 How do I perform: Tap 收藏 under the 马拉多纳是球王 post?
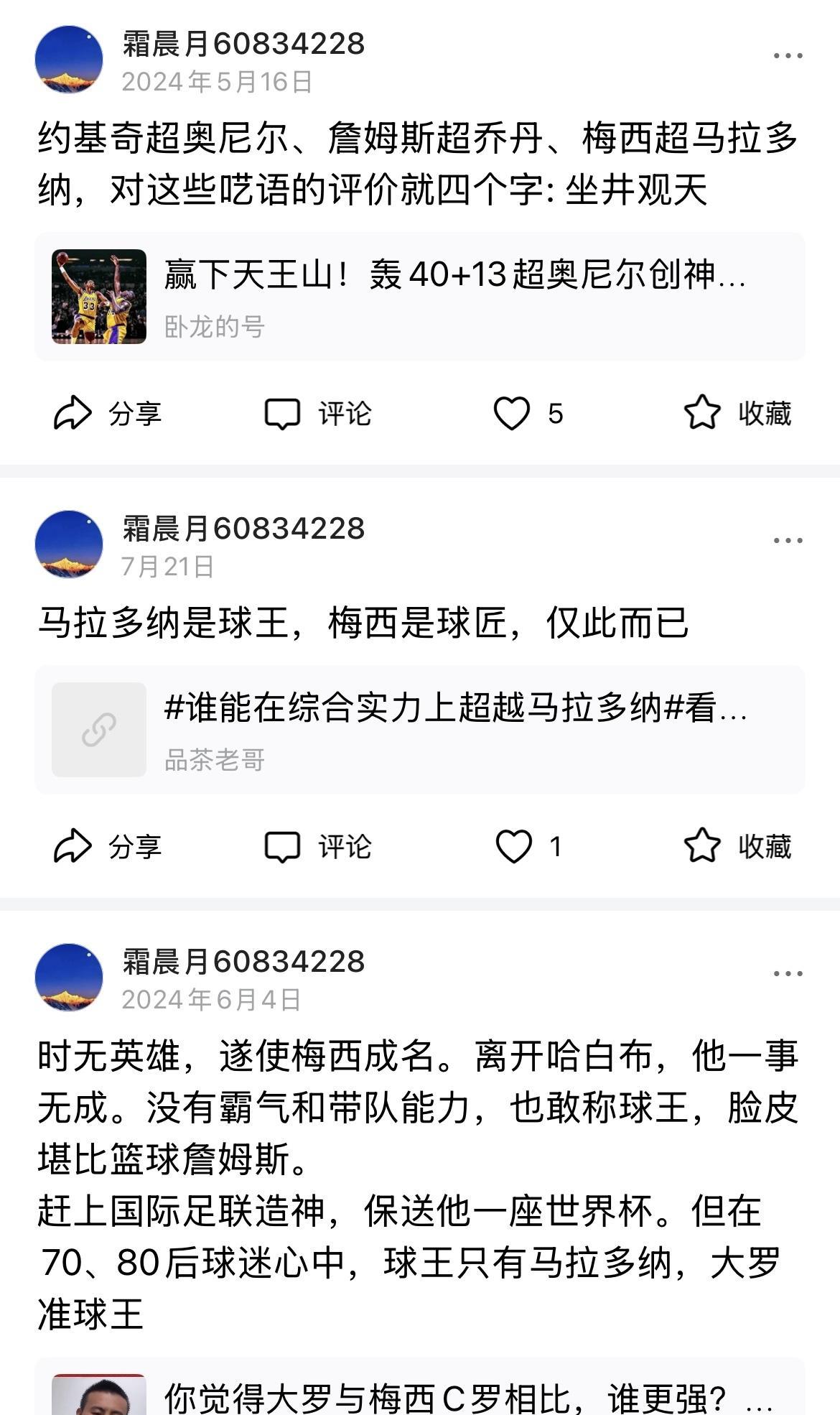(737, 846)
